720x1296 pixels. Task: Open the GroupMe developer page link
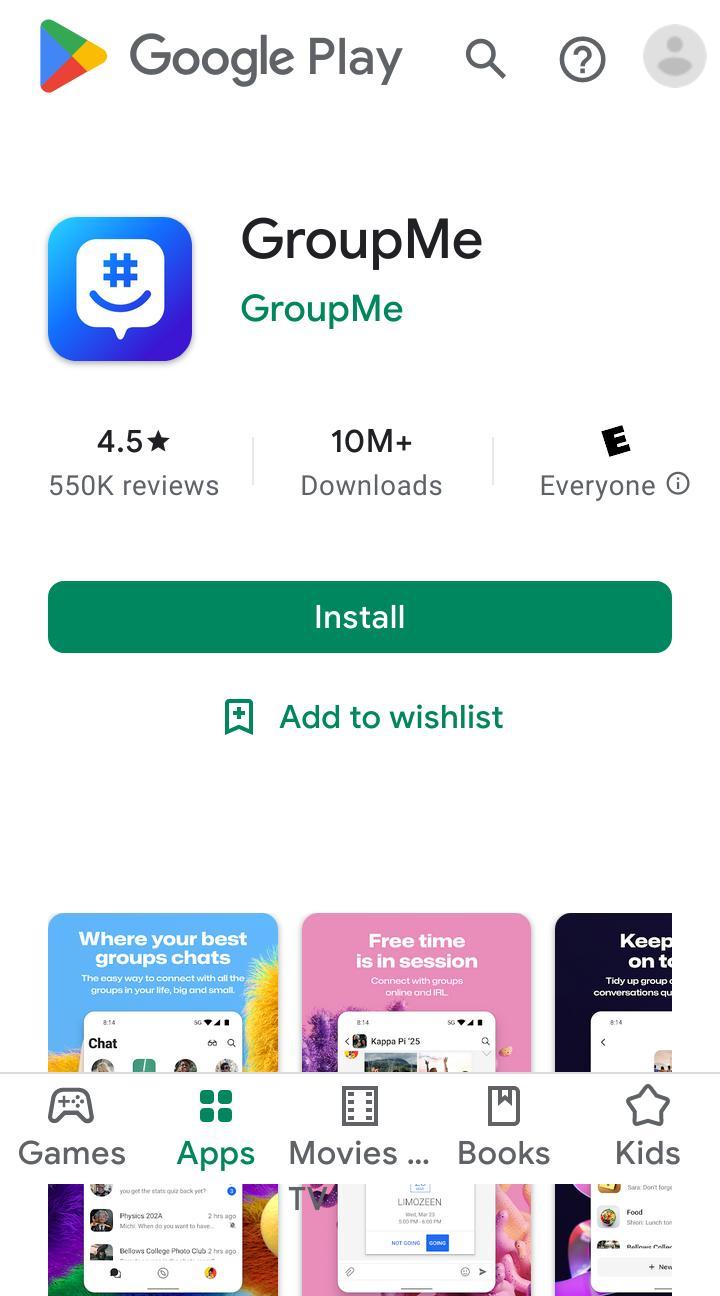click(x=322, y=308)
